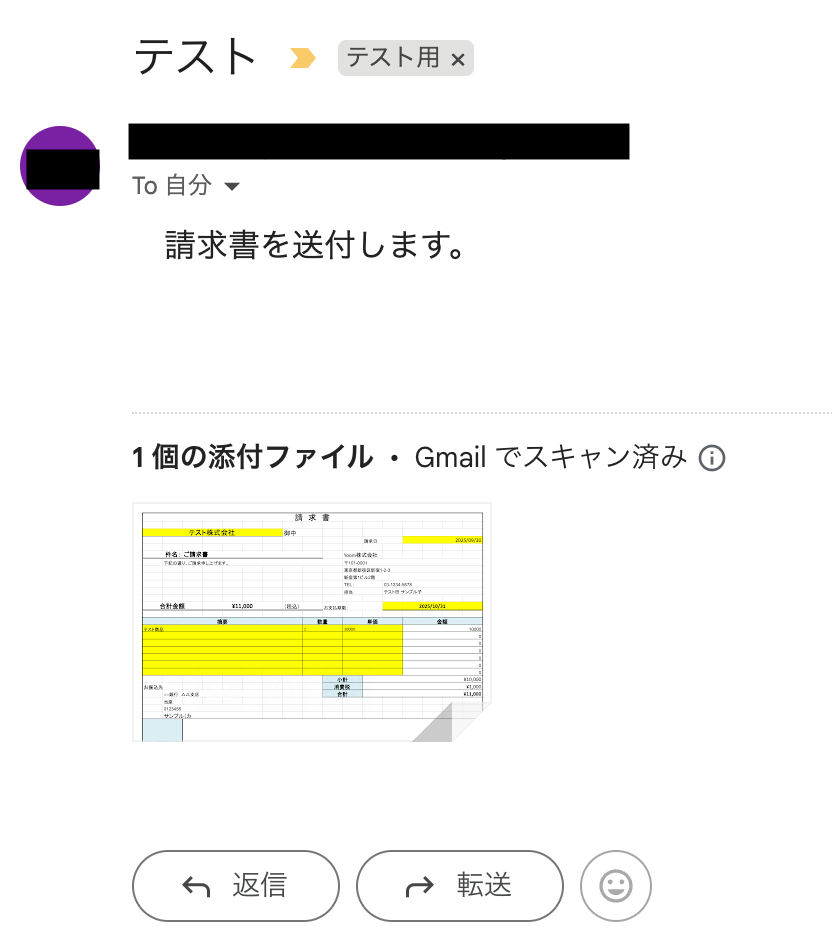Screen dimensions: 832x950
Task: Show the Gmail scan info icon
Action: (711, 459)
